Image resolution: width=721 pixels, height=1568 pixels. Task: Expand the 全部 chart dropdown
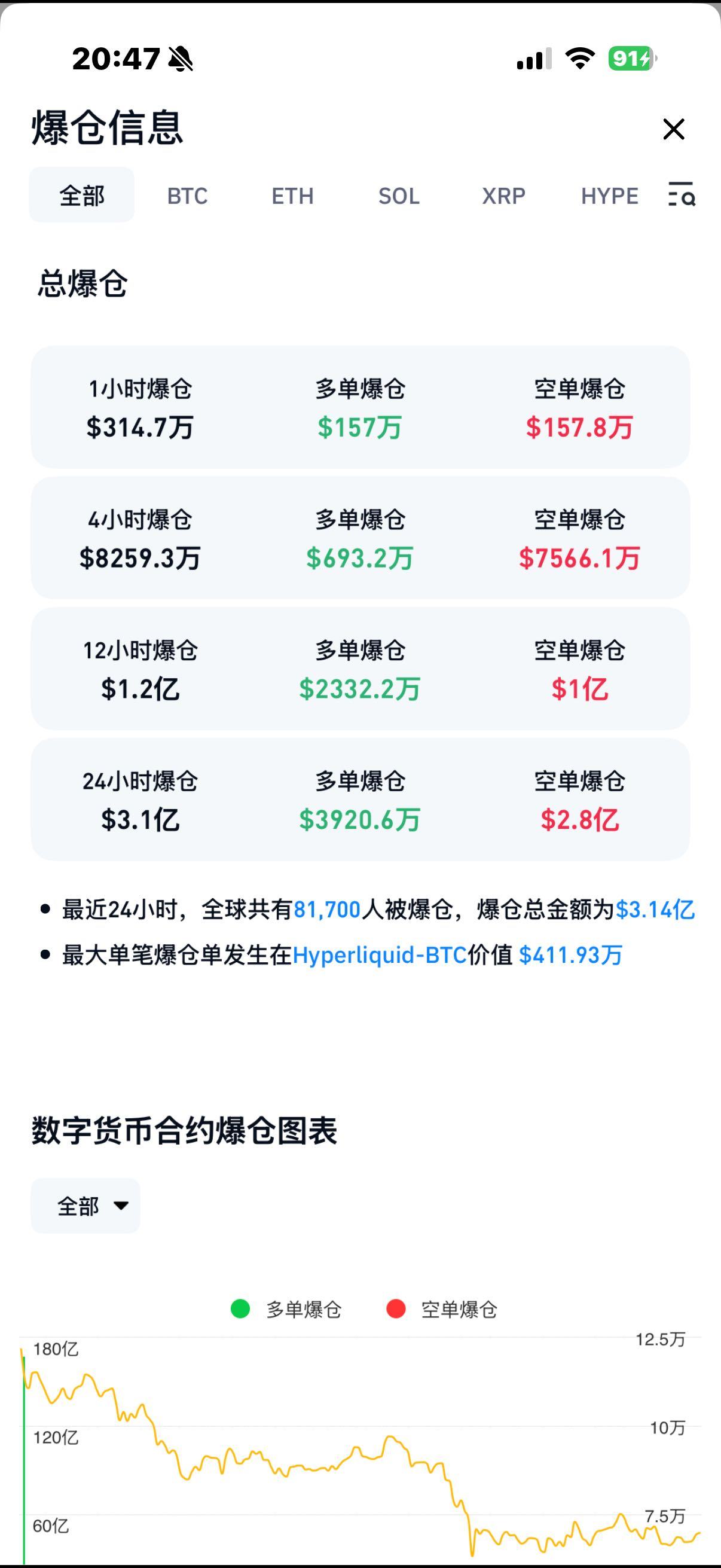point(85,1205)
